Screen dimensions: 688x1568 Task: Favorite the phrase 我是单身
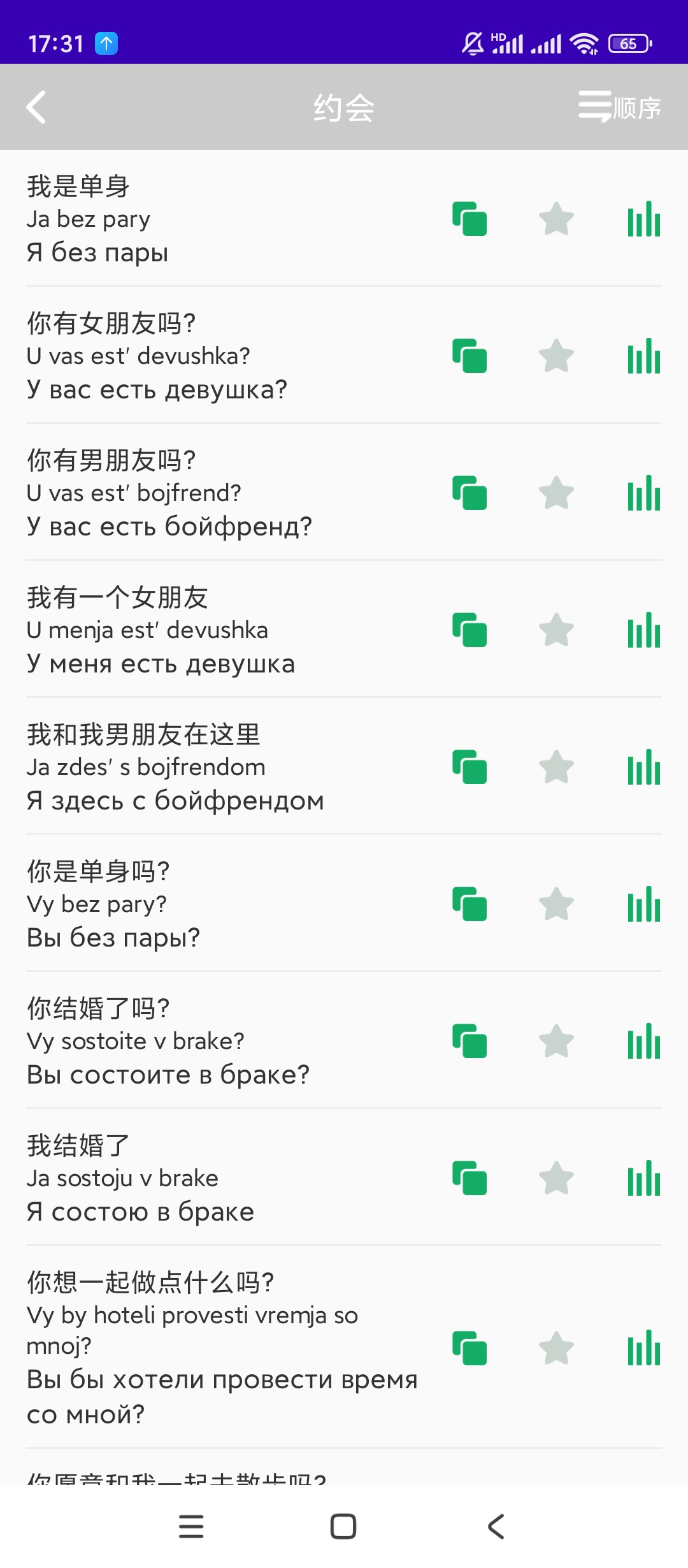click(556, 219)
